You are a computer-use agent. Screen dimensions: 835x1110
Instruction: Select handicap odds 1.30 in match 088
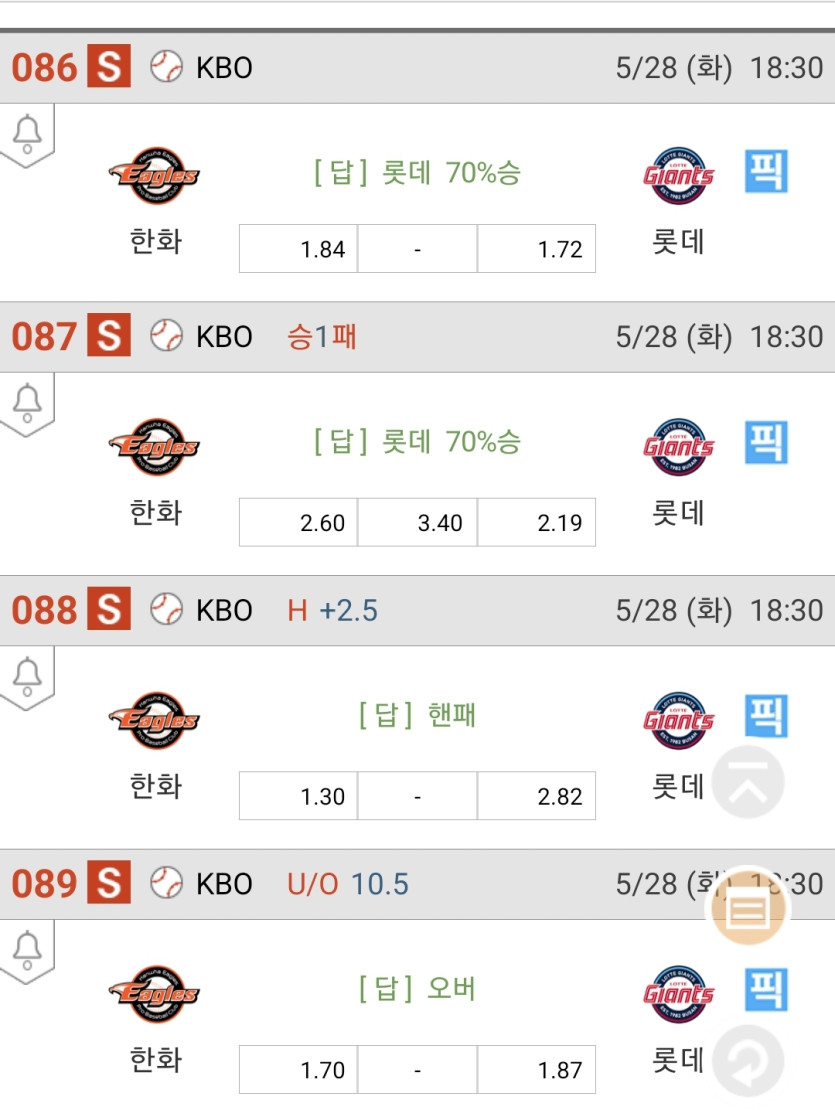tap(298, 796)
